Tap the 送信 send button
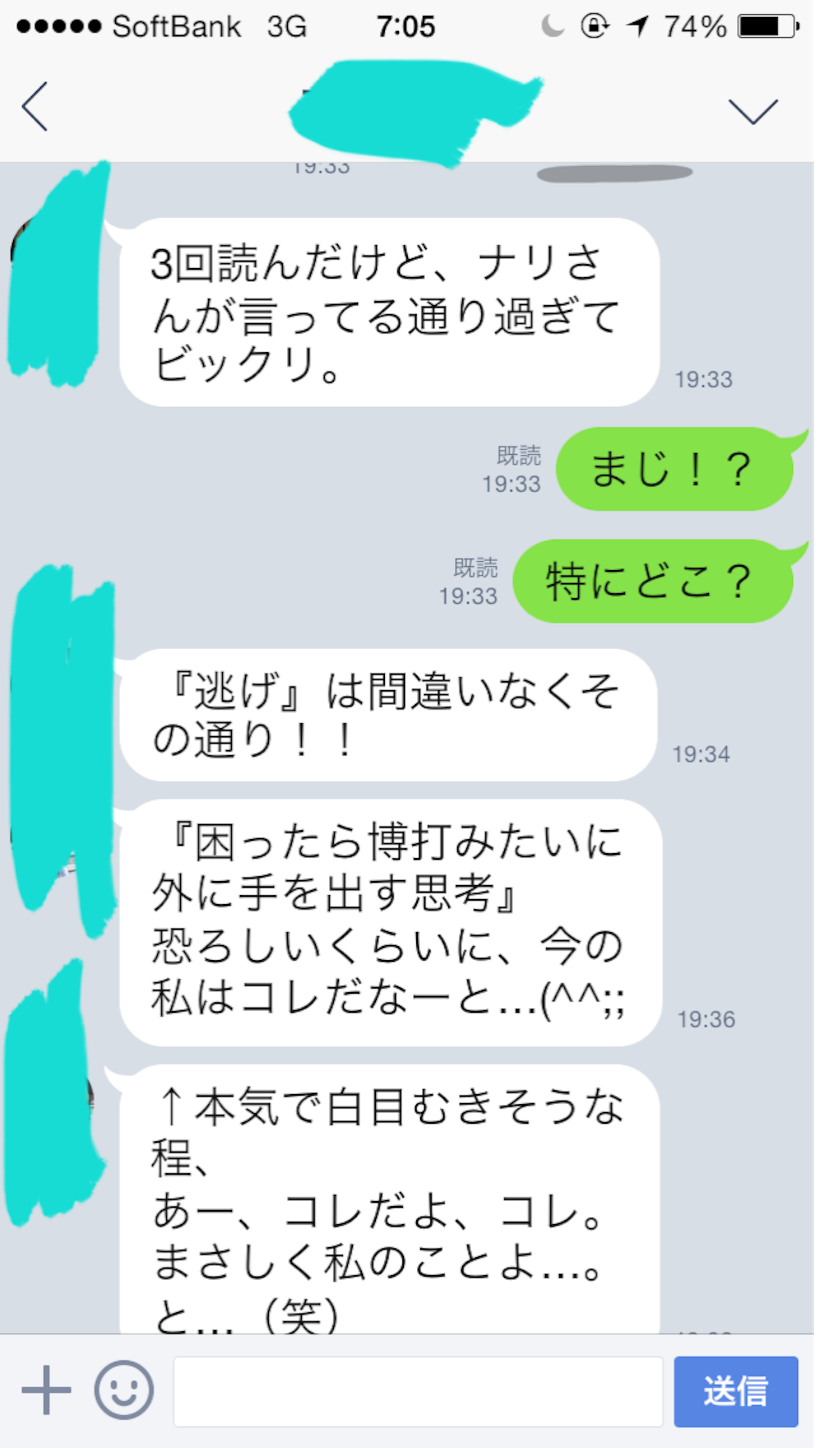This screenshot has width=816, height=1448. [x=737, y=1390]
